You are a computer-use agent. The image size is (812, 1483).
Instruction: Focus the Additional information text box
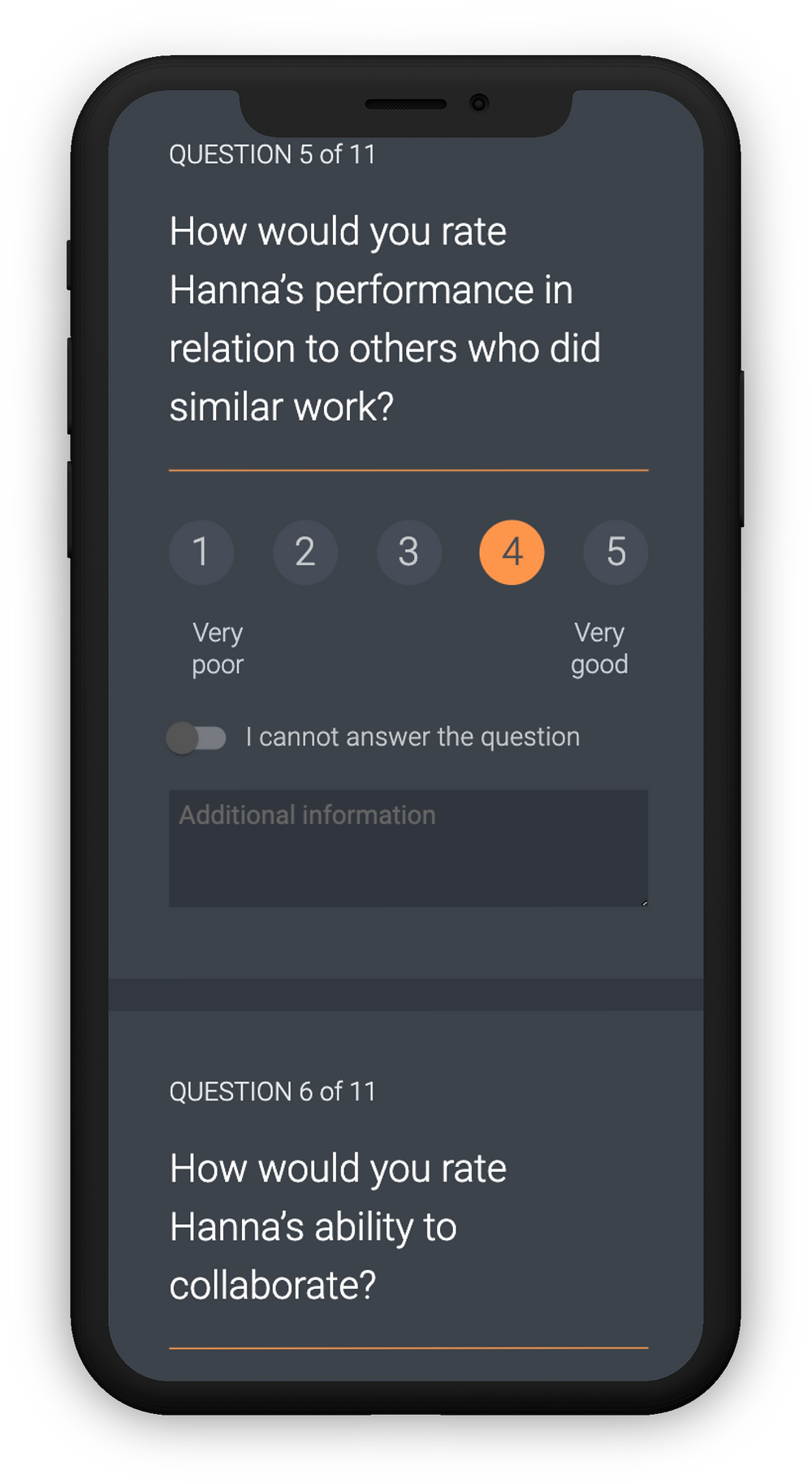pos(408,848)
